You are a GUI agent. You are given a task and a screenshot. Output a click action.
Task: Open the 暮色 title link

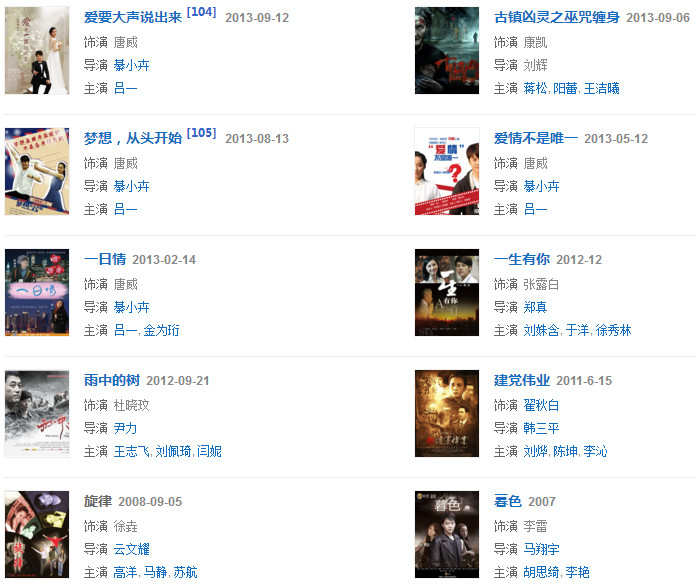tap(508, 501)
